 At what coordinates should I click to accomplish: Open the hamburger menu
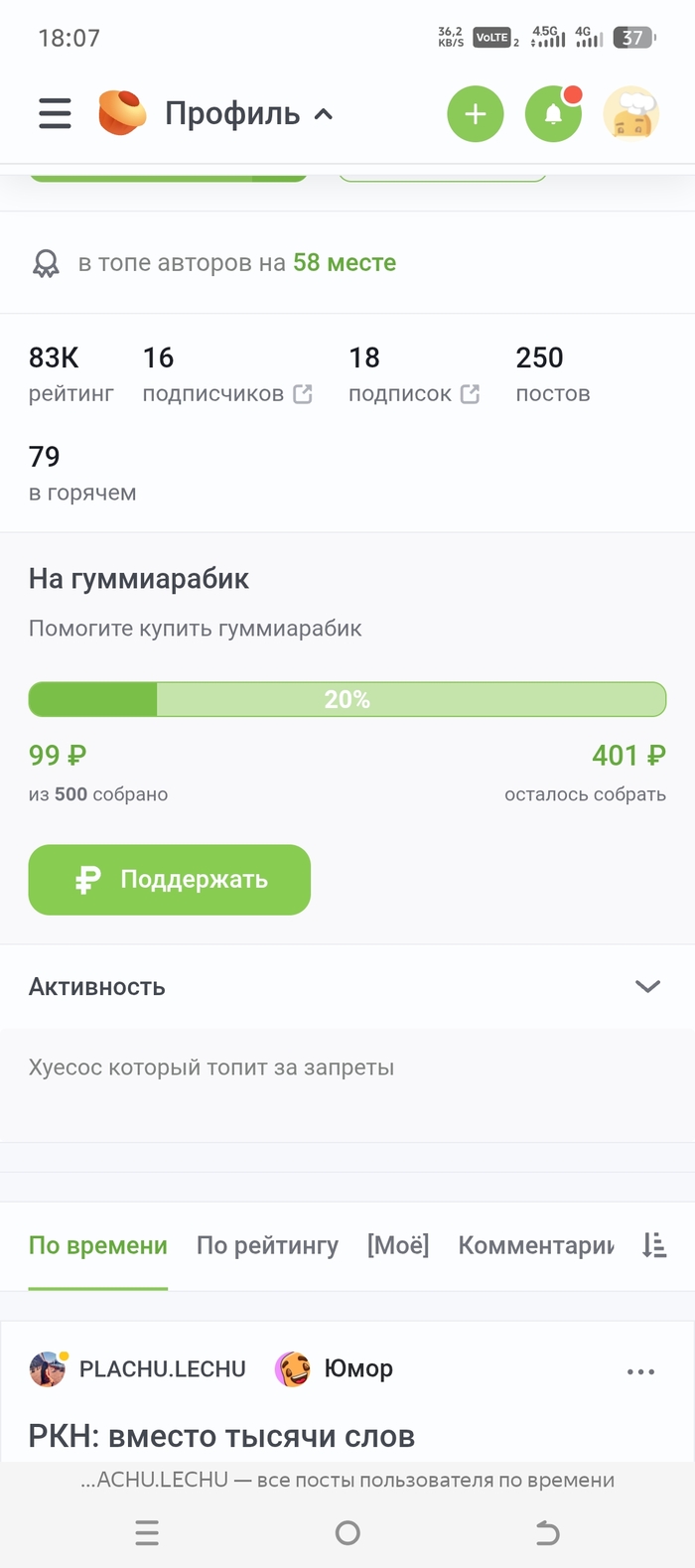[56, 114]
